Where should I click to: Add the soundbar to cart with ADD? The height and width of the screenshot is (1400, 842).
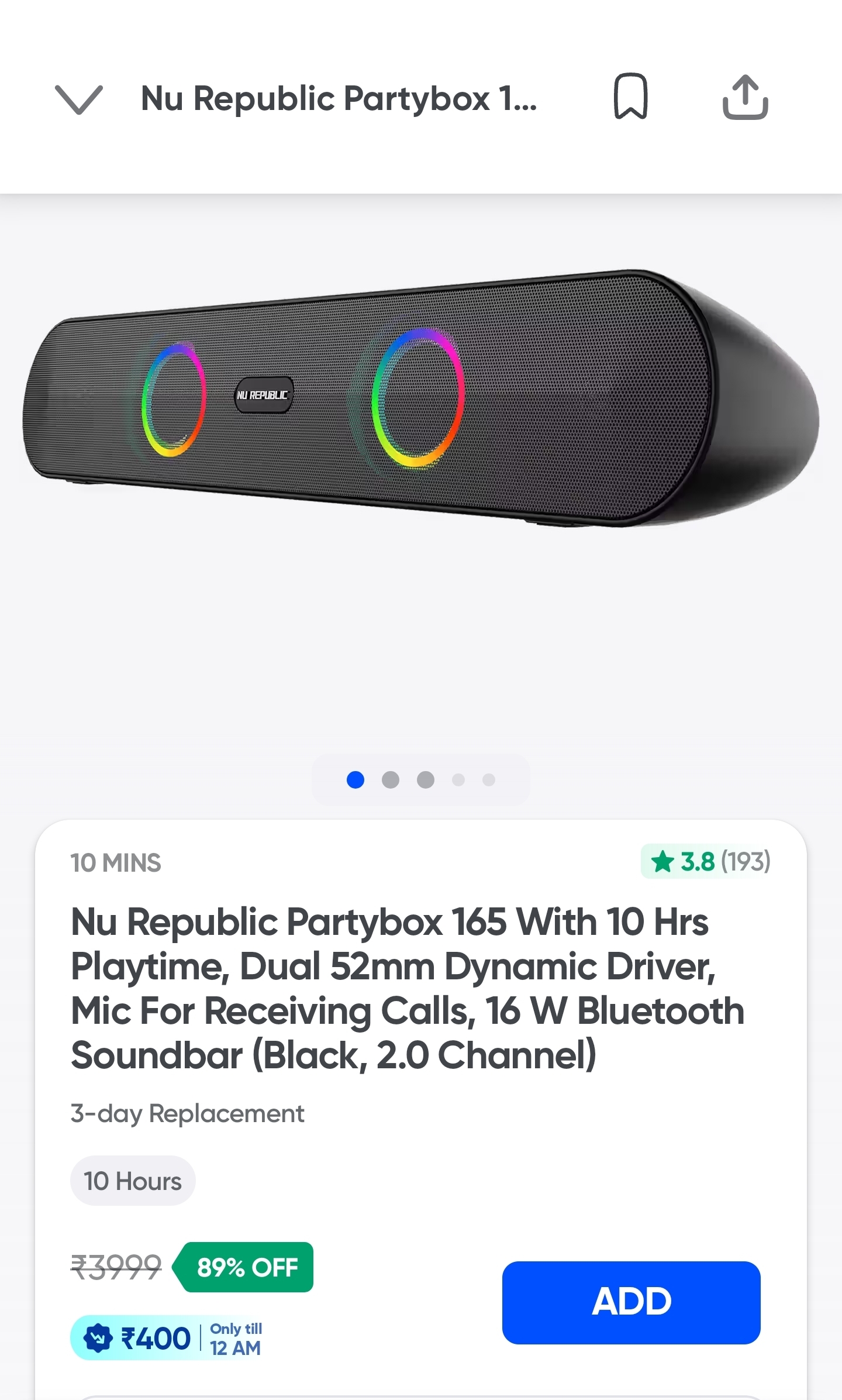630,1300
